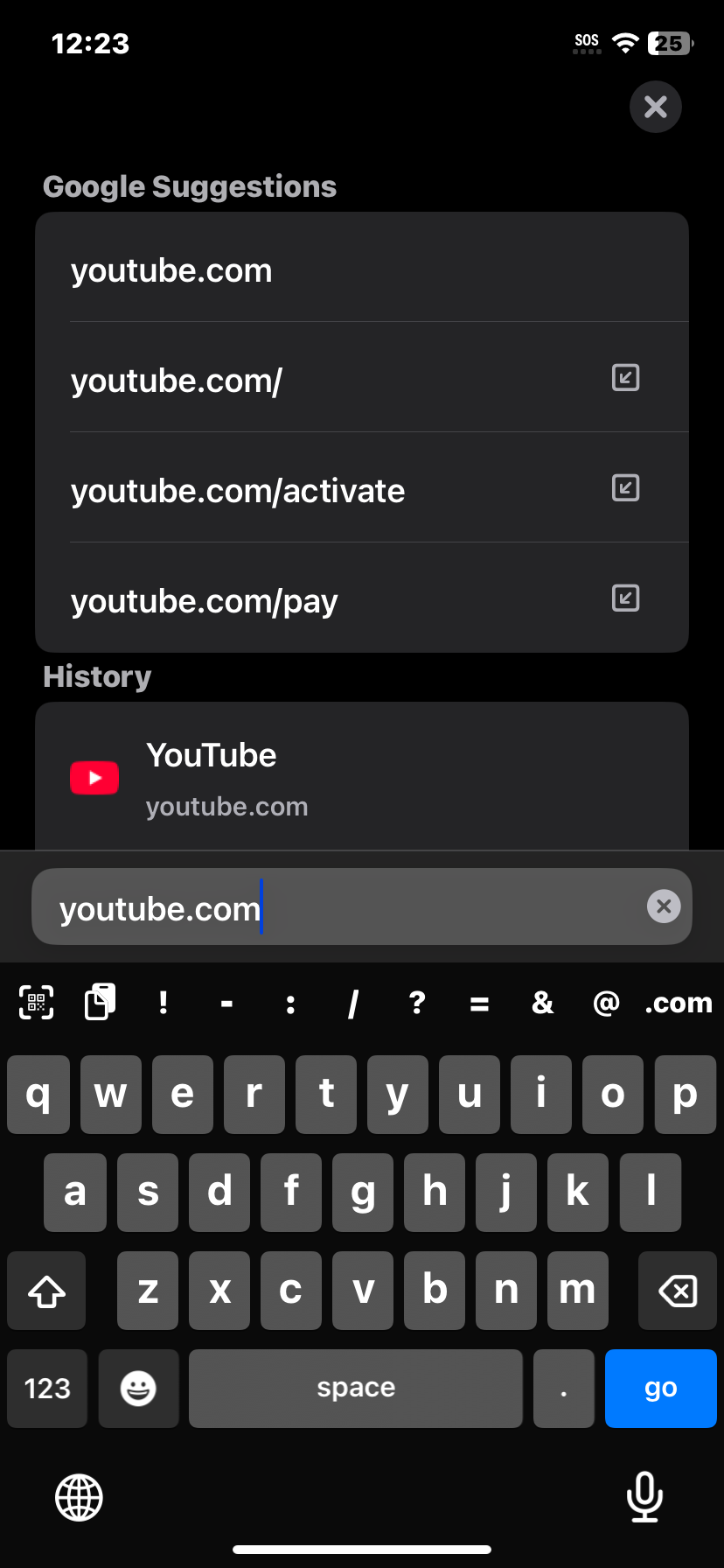Clear the address bar text

pyautogui.click(x=664, y=906)
